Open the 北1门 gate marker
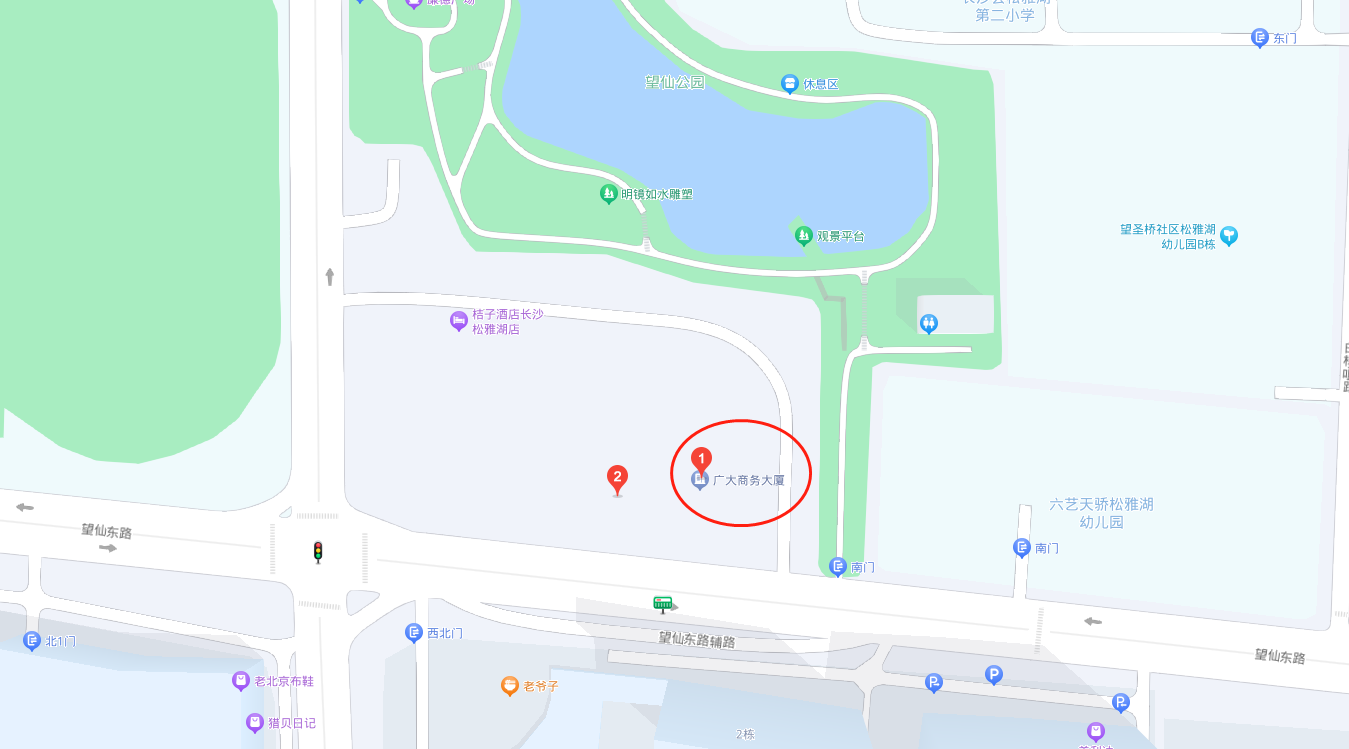1349x749 pixels. 32,641
